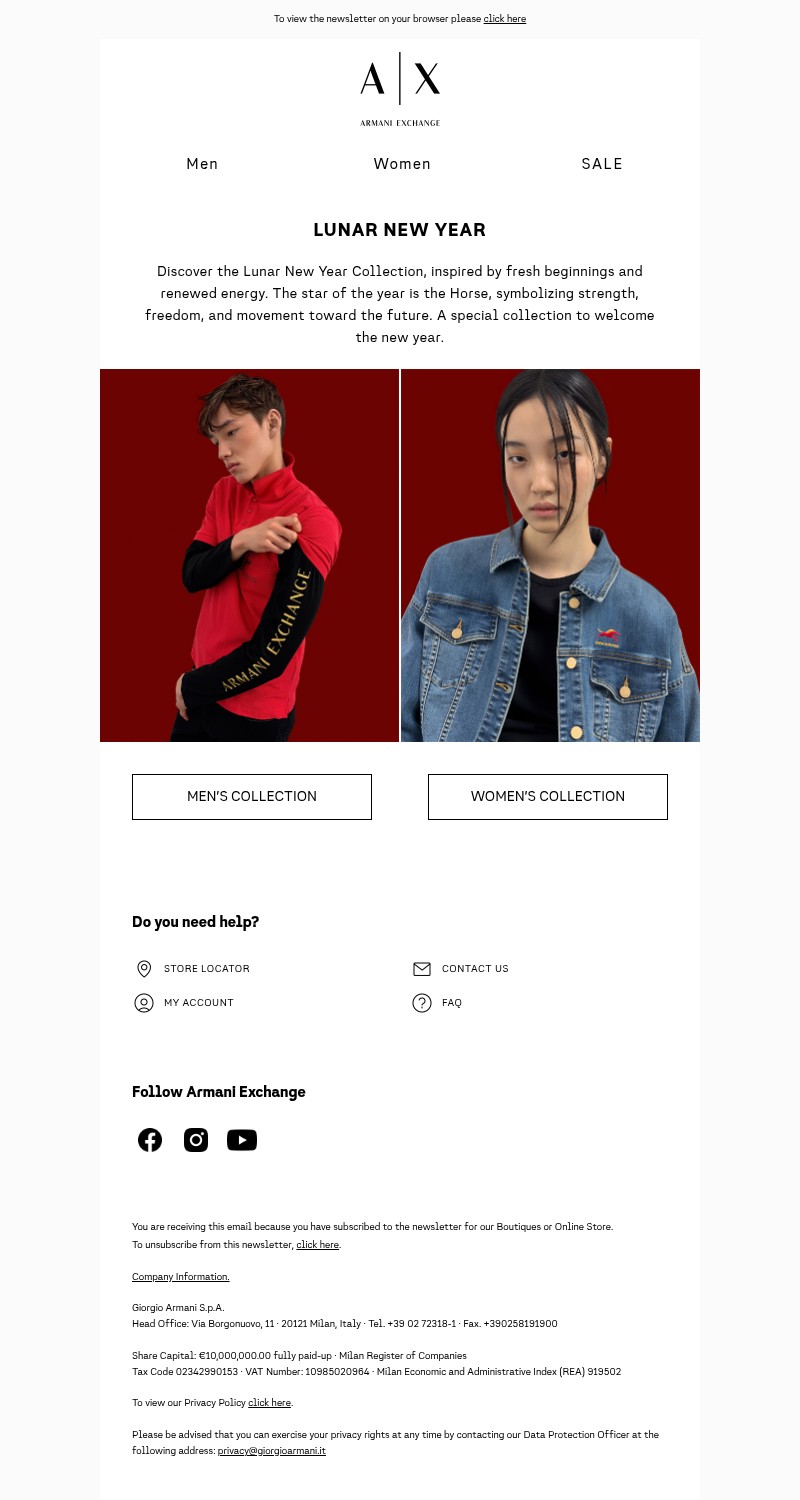Go to the SALE section
Image resolution: width=800 pixels, height=1500 pixels.
coord(602,164)
